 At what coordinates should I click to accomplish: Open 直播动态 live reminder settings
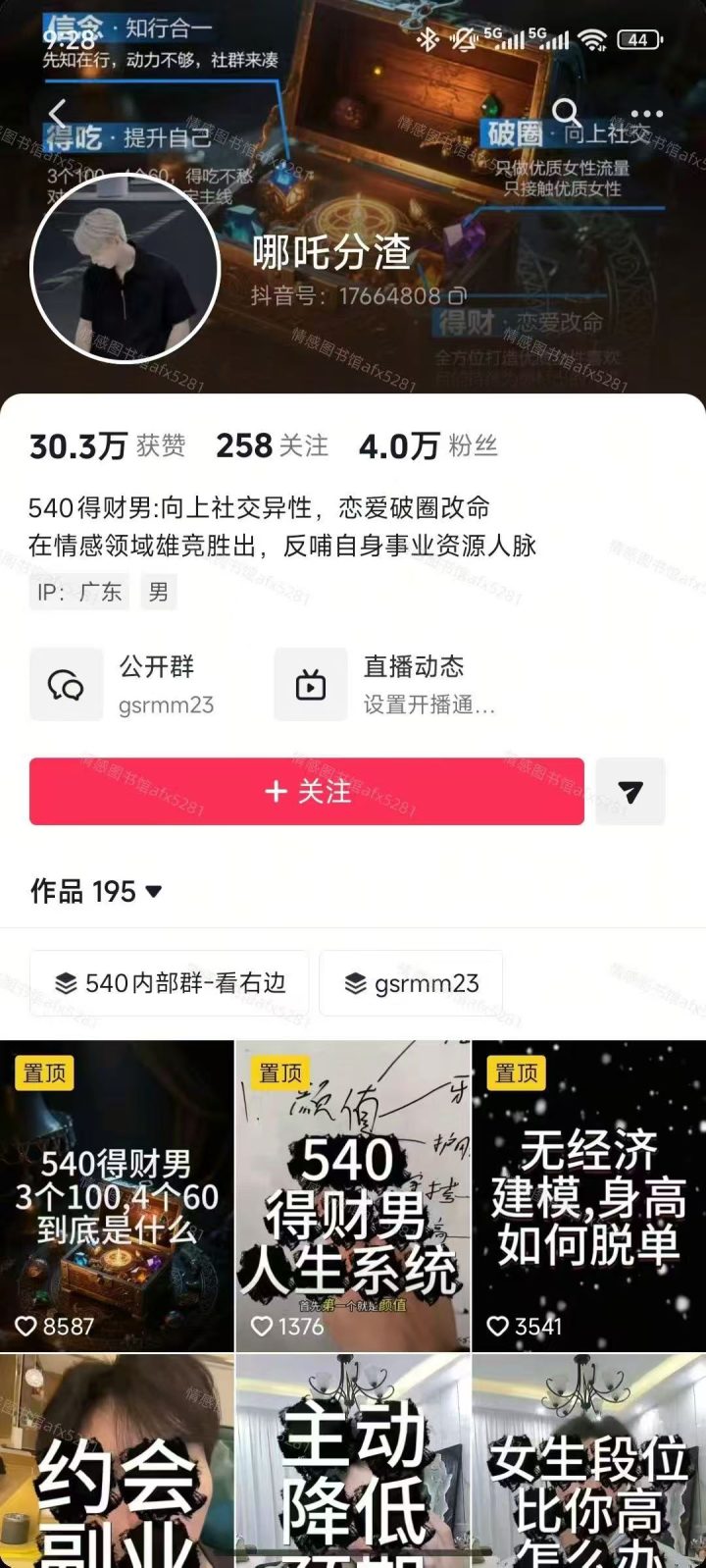(x=385, y=685)
